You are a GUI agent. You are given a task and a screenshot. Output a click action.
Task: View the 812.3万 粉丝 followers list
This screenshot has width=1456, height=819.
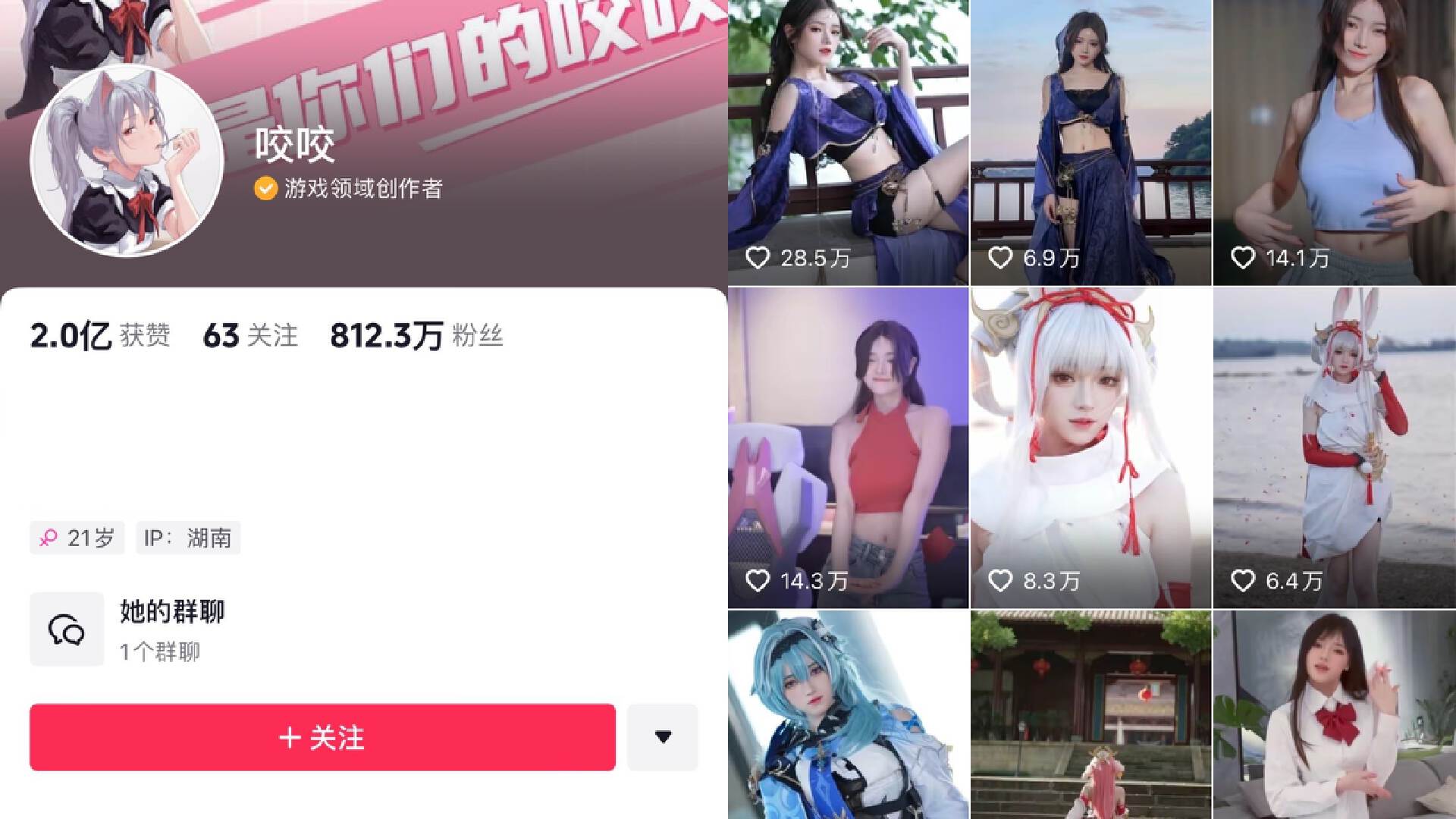[x=416, y=335]
